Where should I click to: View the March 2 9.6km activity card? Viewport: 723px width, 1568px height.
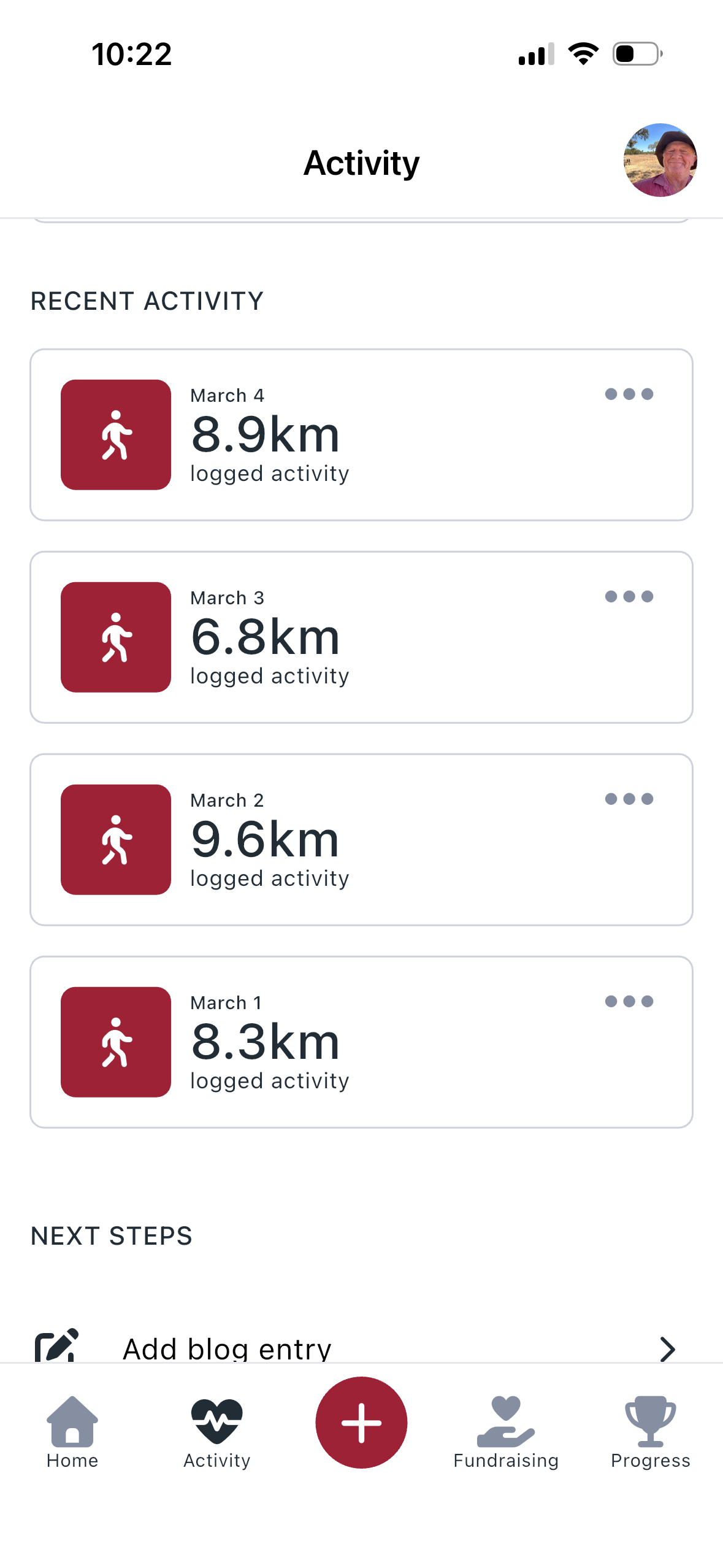361,840
